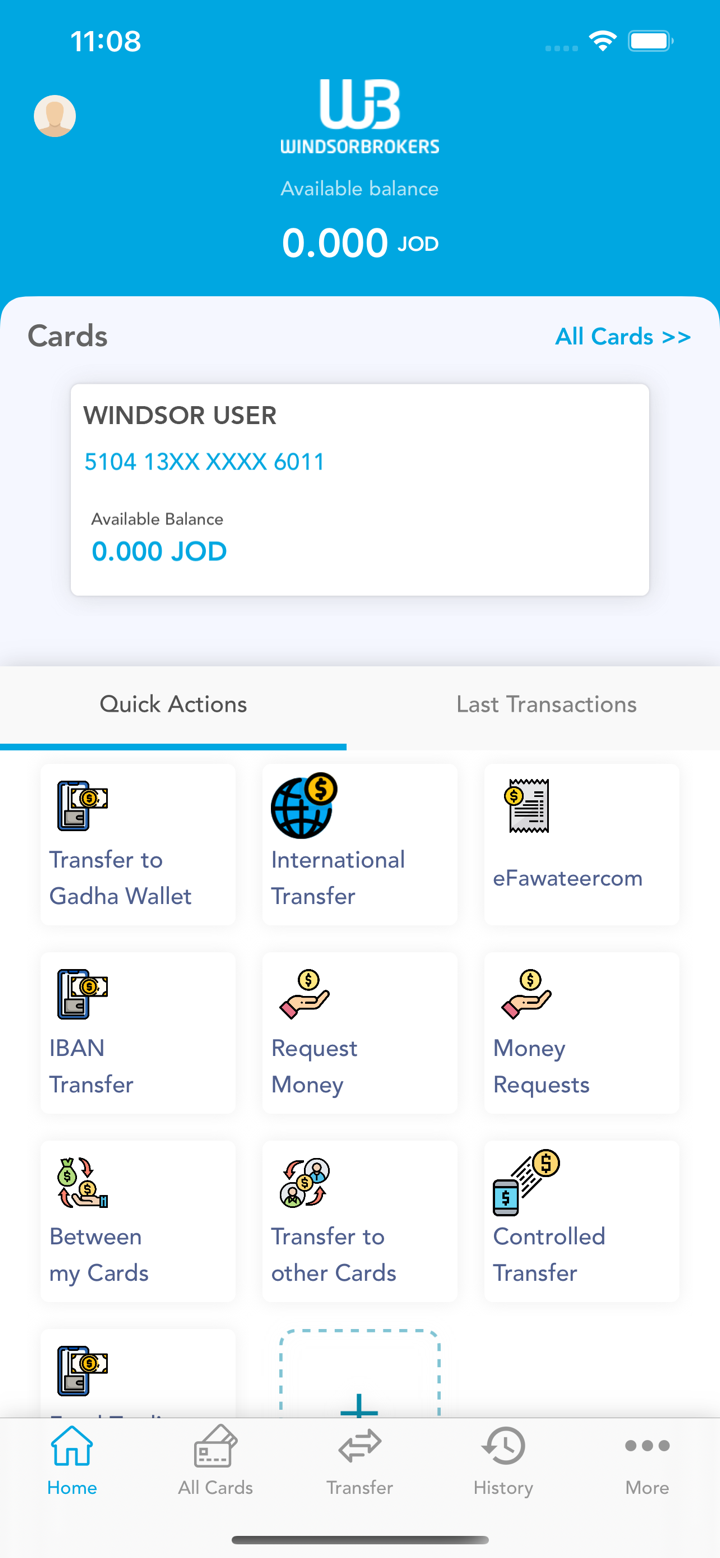
Task: Open Transfer to Gadha Wallet
Action: (x=138, y=845)
